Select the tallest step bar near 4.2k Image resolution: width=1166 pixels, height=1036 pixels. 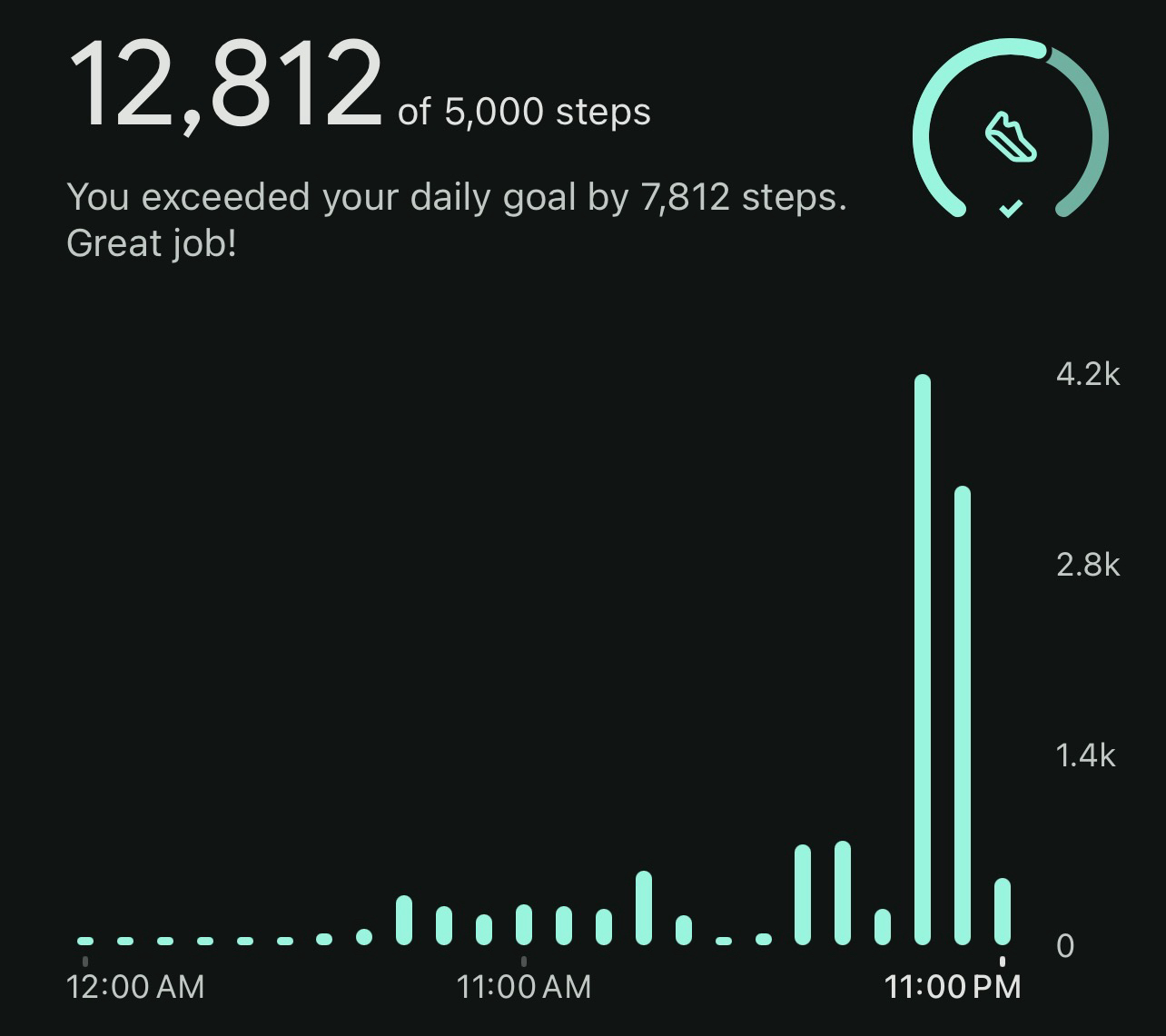coord(923,660)
